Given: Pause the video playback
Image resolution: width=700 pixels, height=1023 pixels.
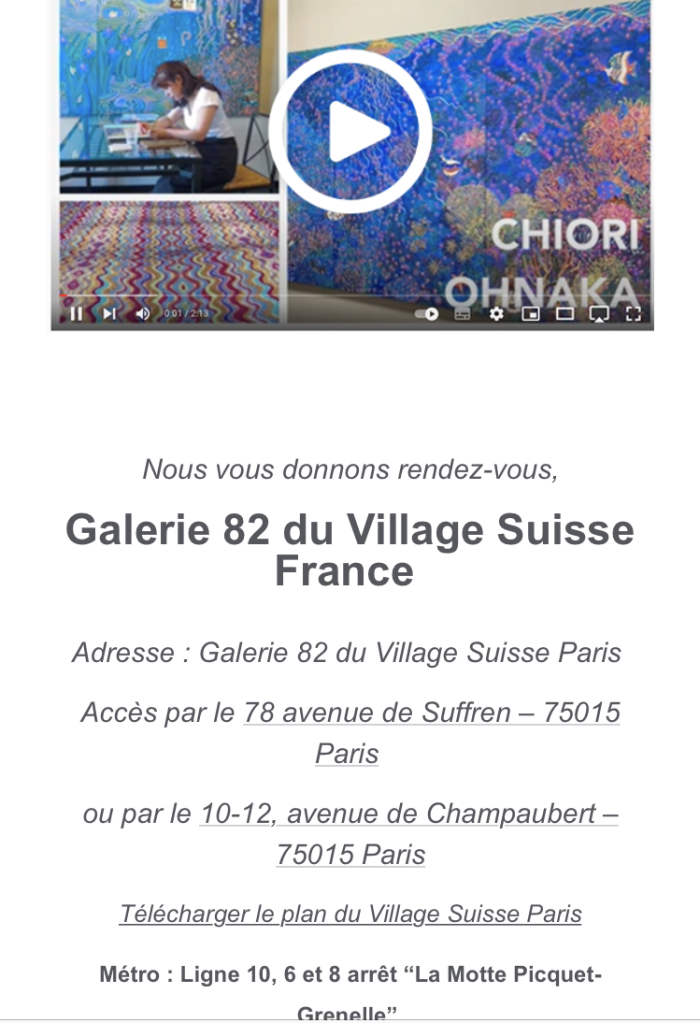Looking at the screenshot, I should coord(77,314).
